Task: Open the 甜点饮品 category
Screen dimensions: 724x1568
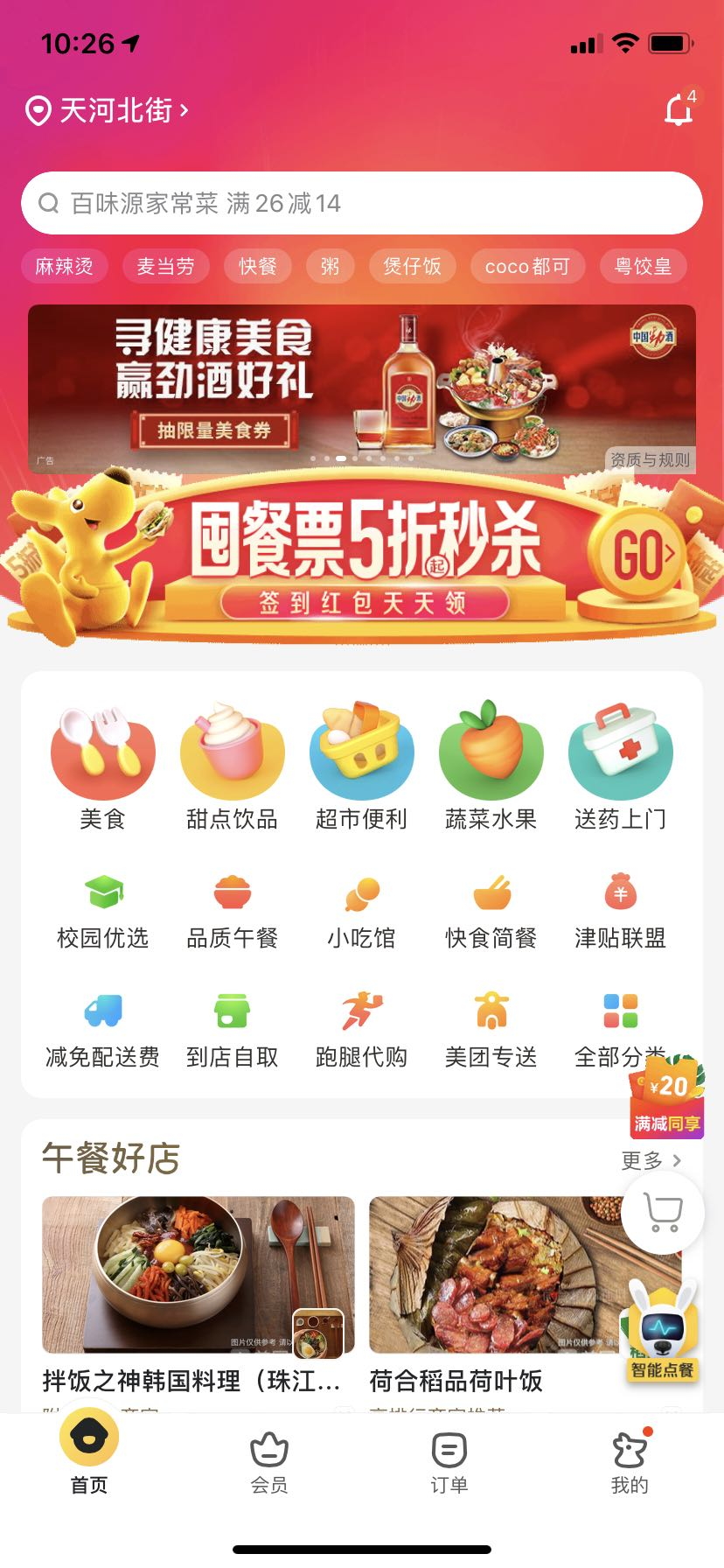Action: (x=232, y=767)
